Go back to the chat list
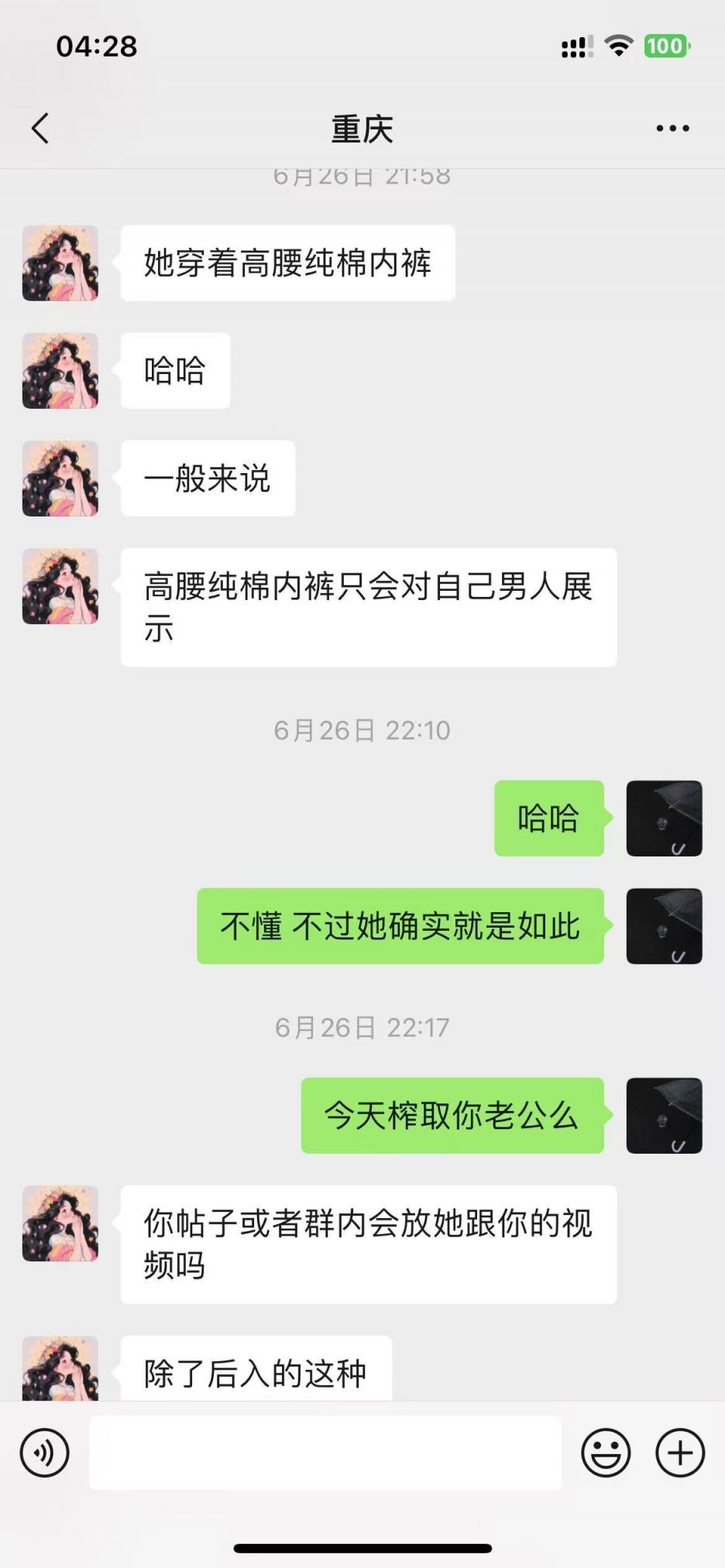This screenshot has height=1568, width=725. (x=40, y=129)
